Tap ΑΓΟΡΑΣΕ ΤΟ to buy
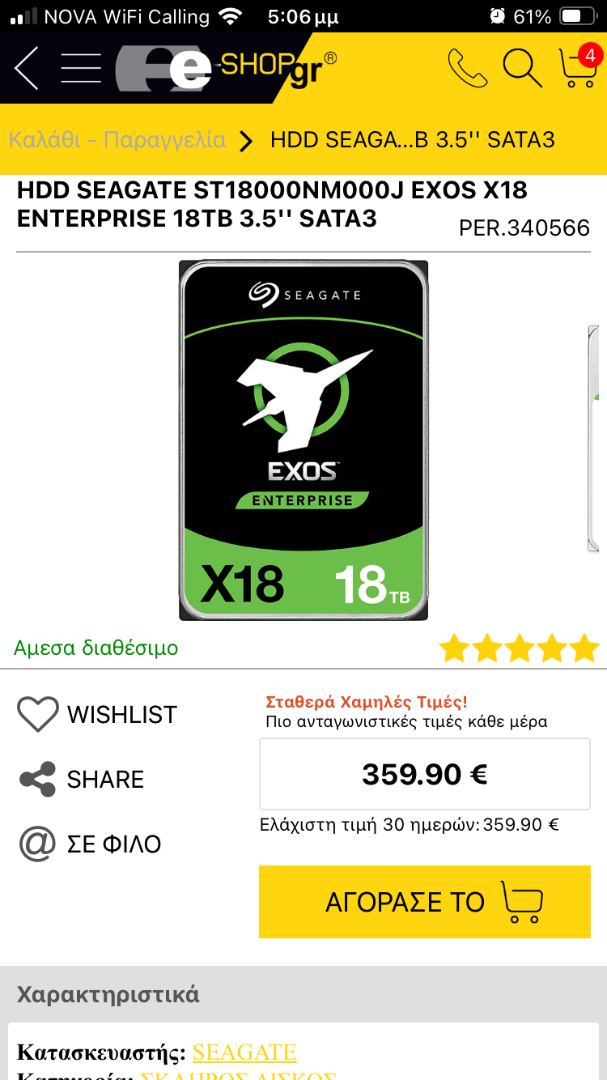Image resolution: width=607 pixels, height=1080 pixels. (x=424, y=902)
